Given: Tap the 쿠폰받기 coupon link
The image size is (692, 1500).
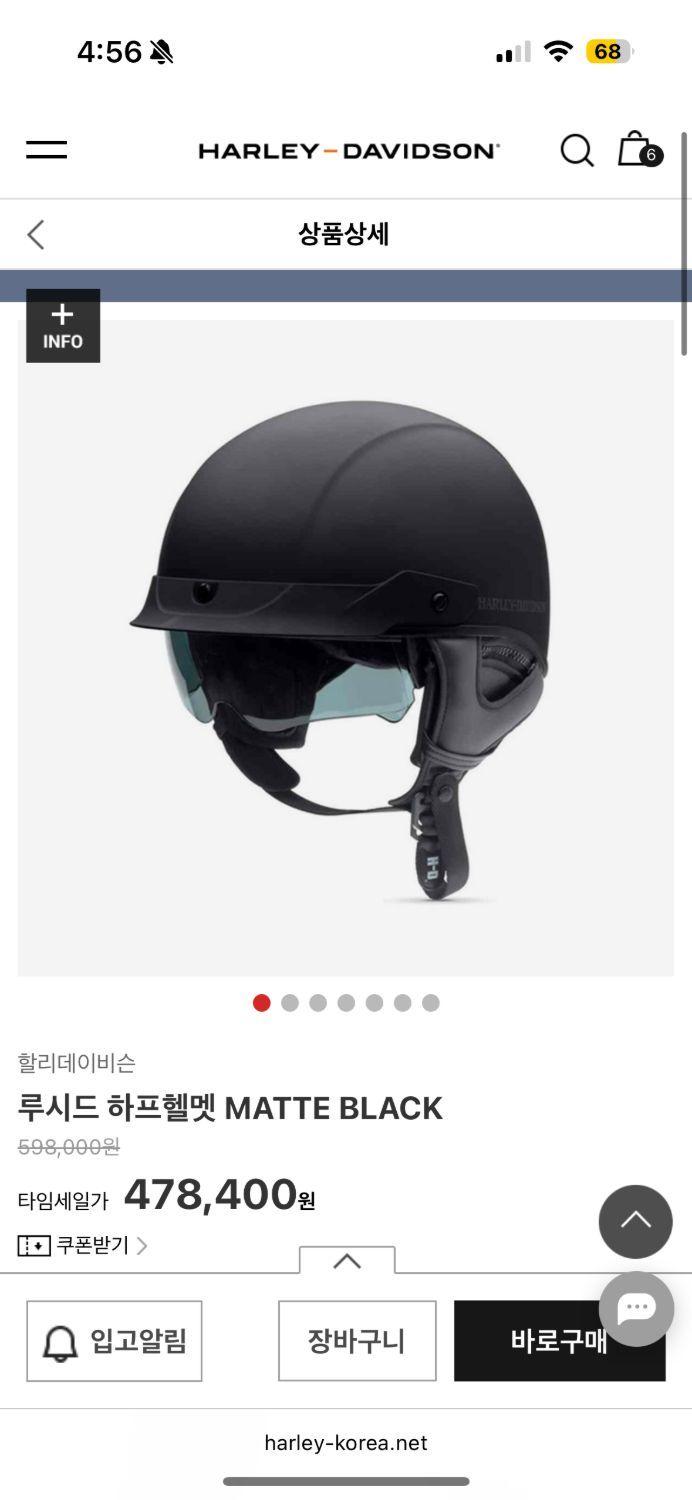Looking at the screenshot, I should pos(84,1246).
